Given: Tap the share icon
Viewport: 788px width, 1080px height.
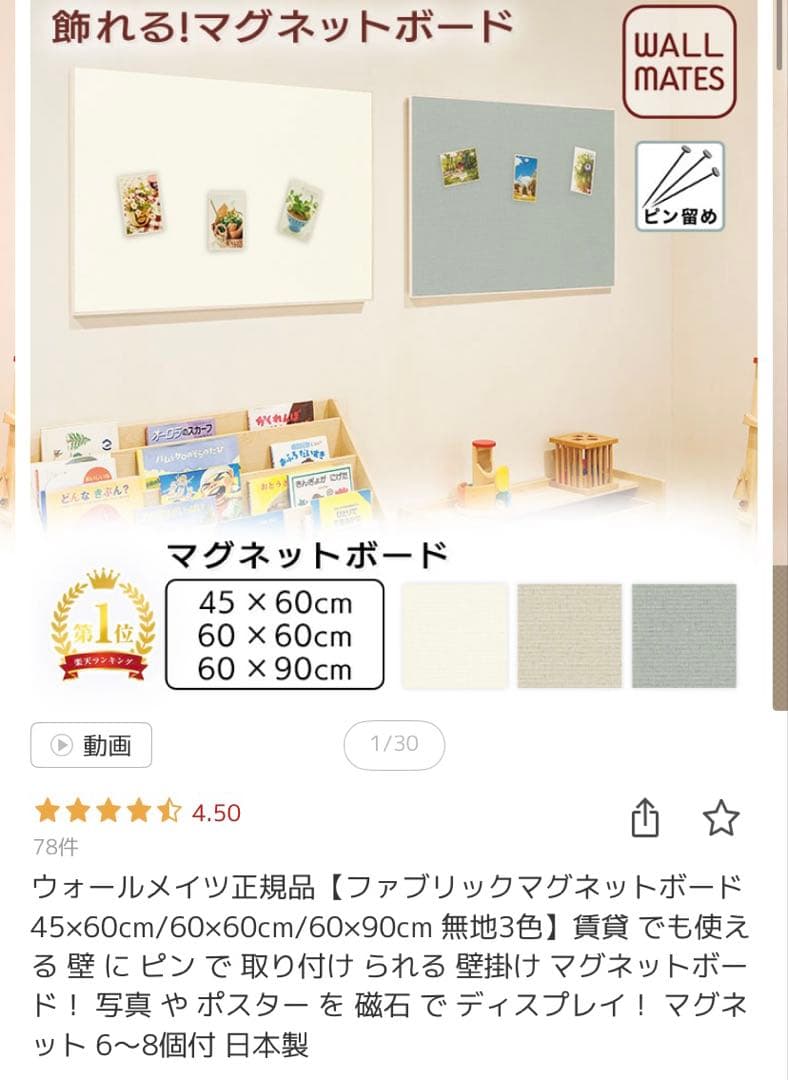Looking at the screenshot, I should tap(646, 817).
